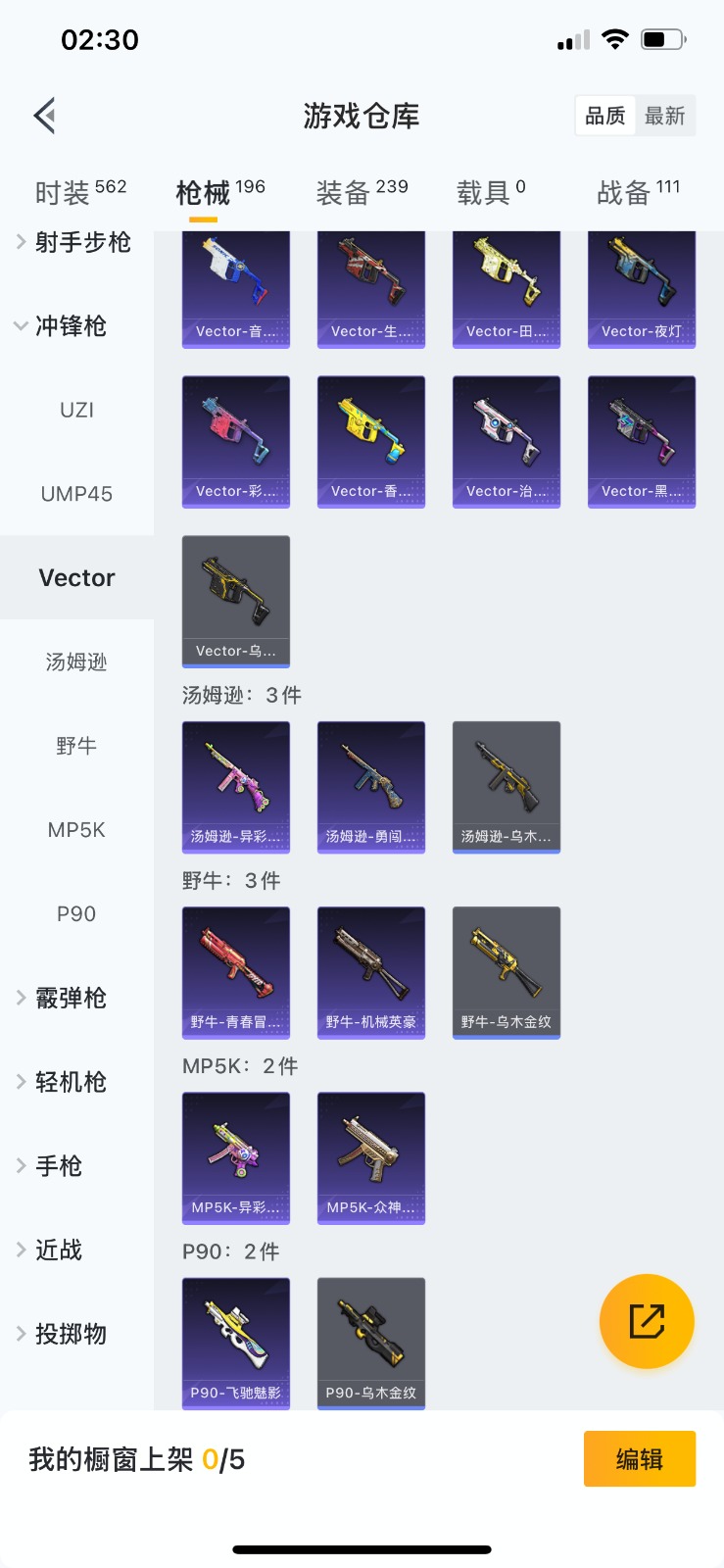Viewport: 724px width, 1568px height.
Task: Expand the 投掷物 category
Action: click(x=71, y=1334)
